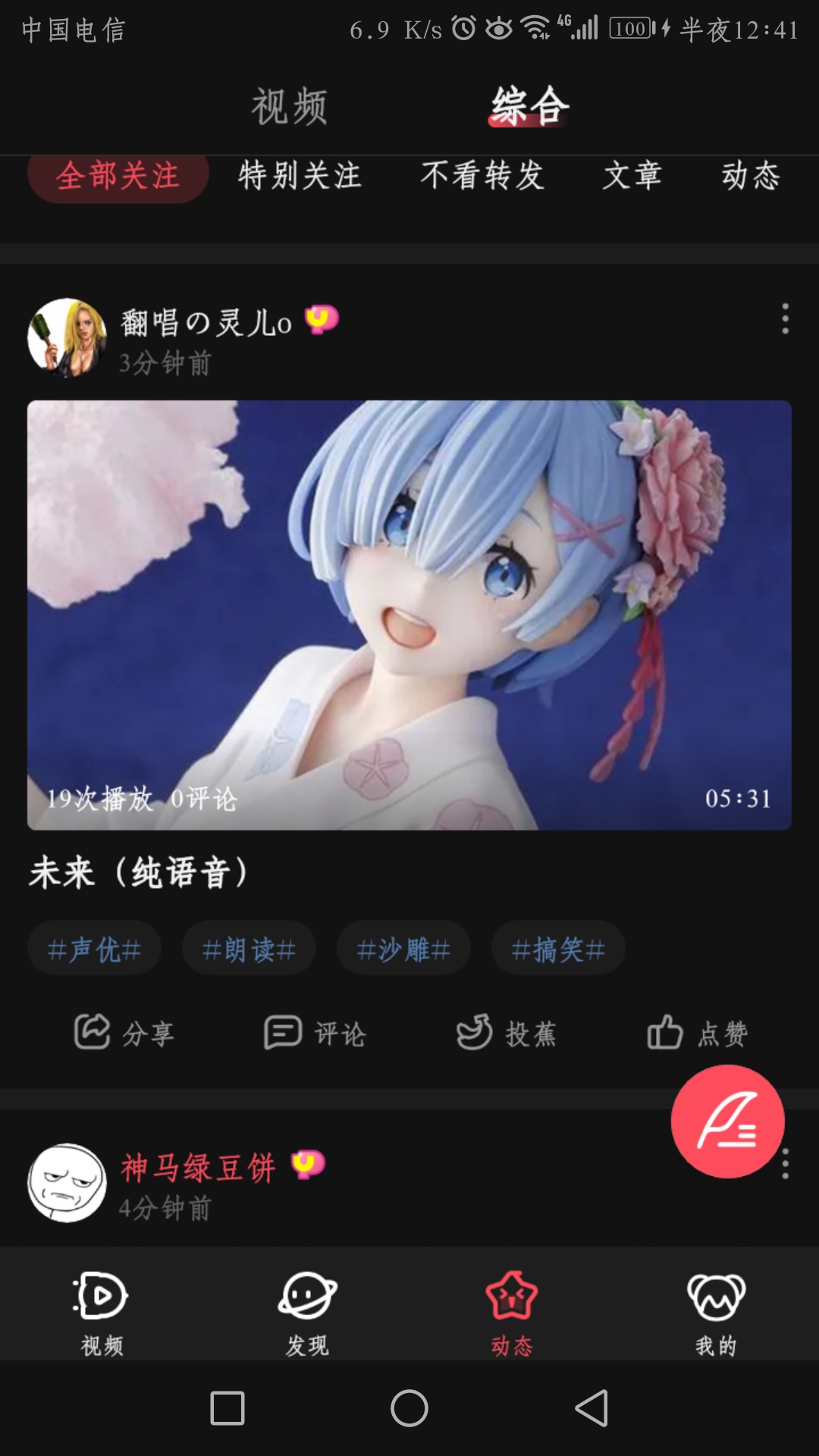Screen dimensions: 819x1456
Task: Share the 未来（纯语音）post
Action: pos(124,1033)
